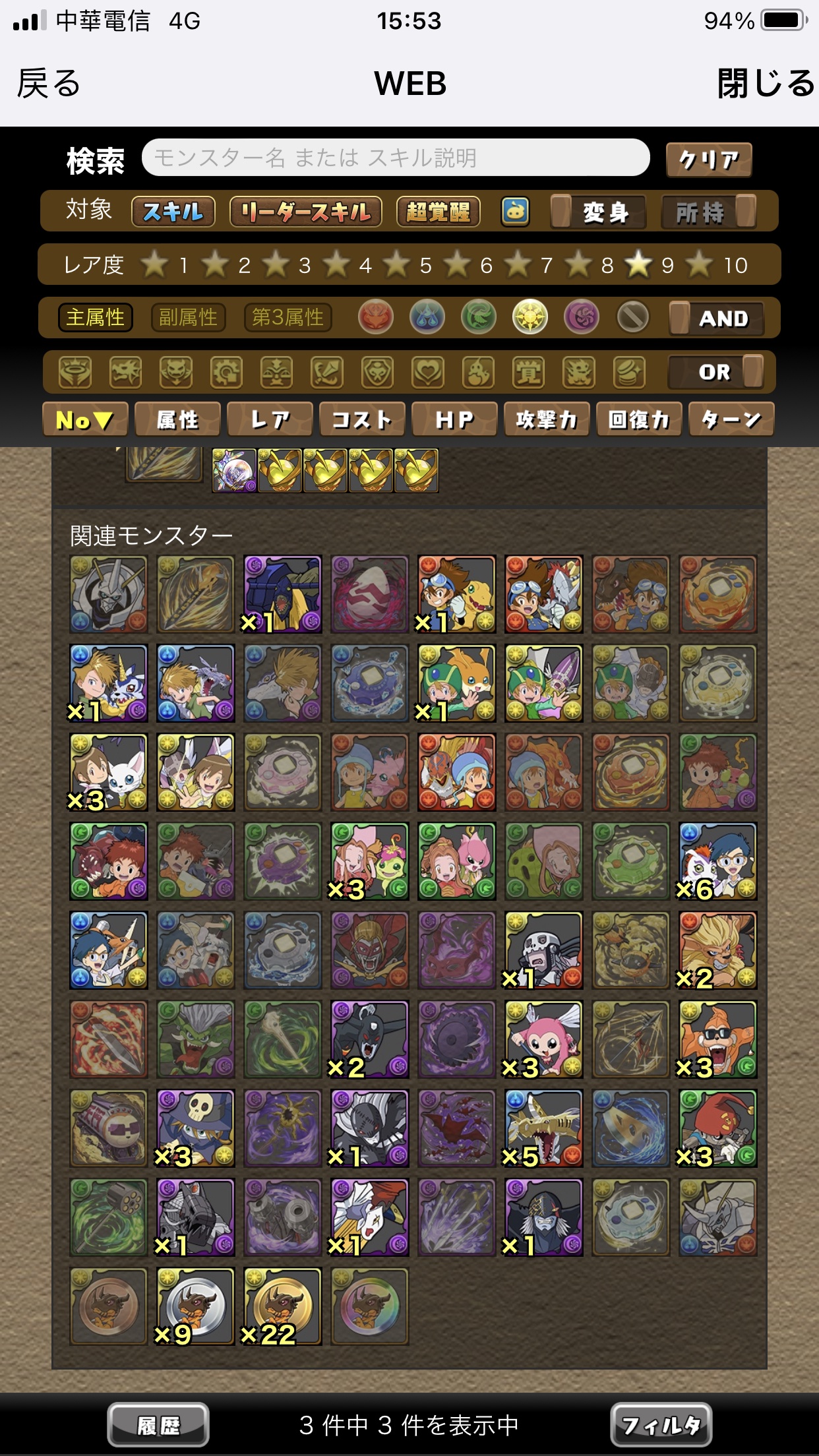Close the web view with 閉じる

pyautogui.click(x=765, y=84)
